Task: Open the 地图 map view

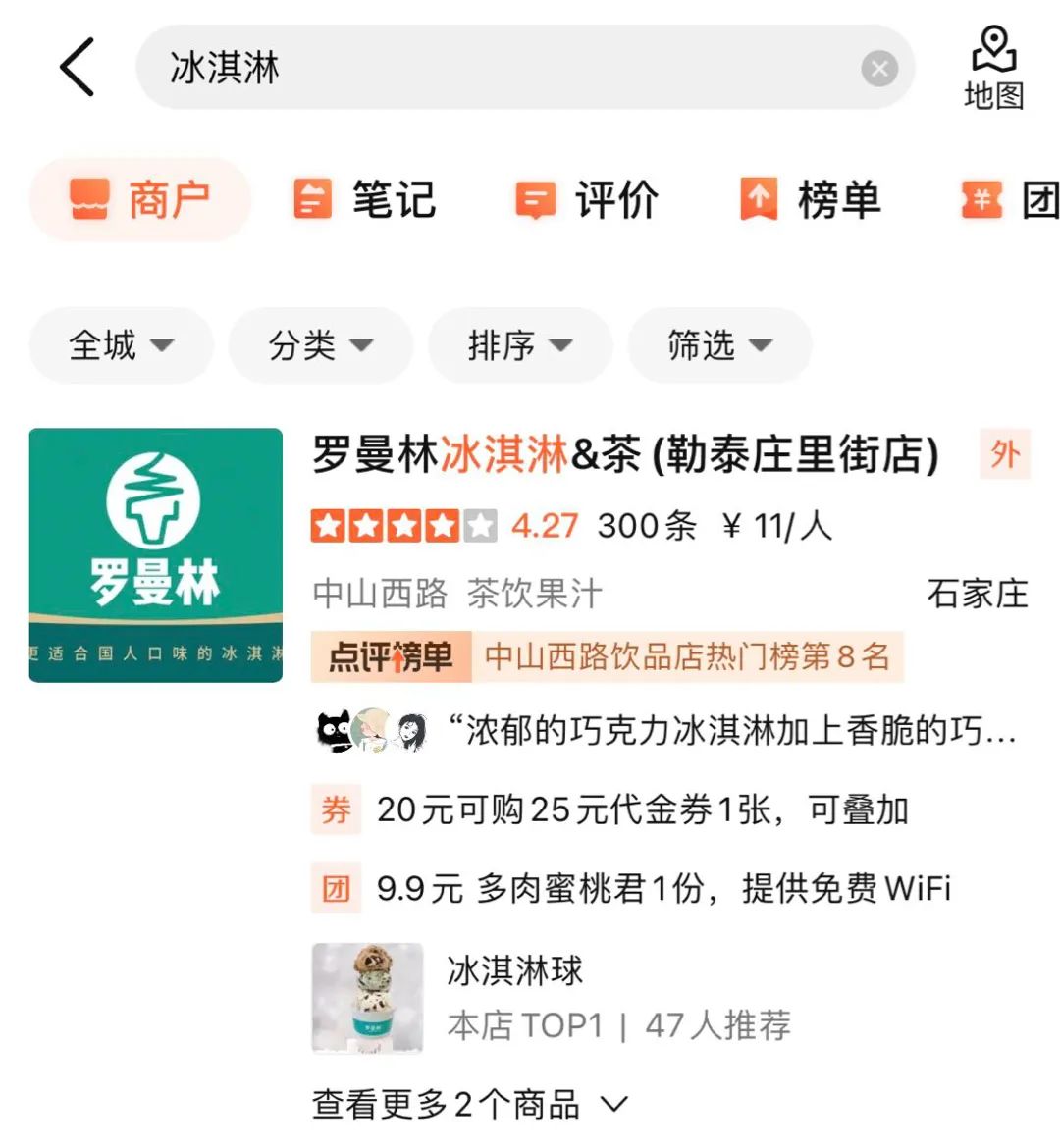Action: pos(993,69)
